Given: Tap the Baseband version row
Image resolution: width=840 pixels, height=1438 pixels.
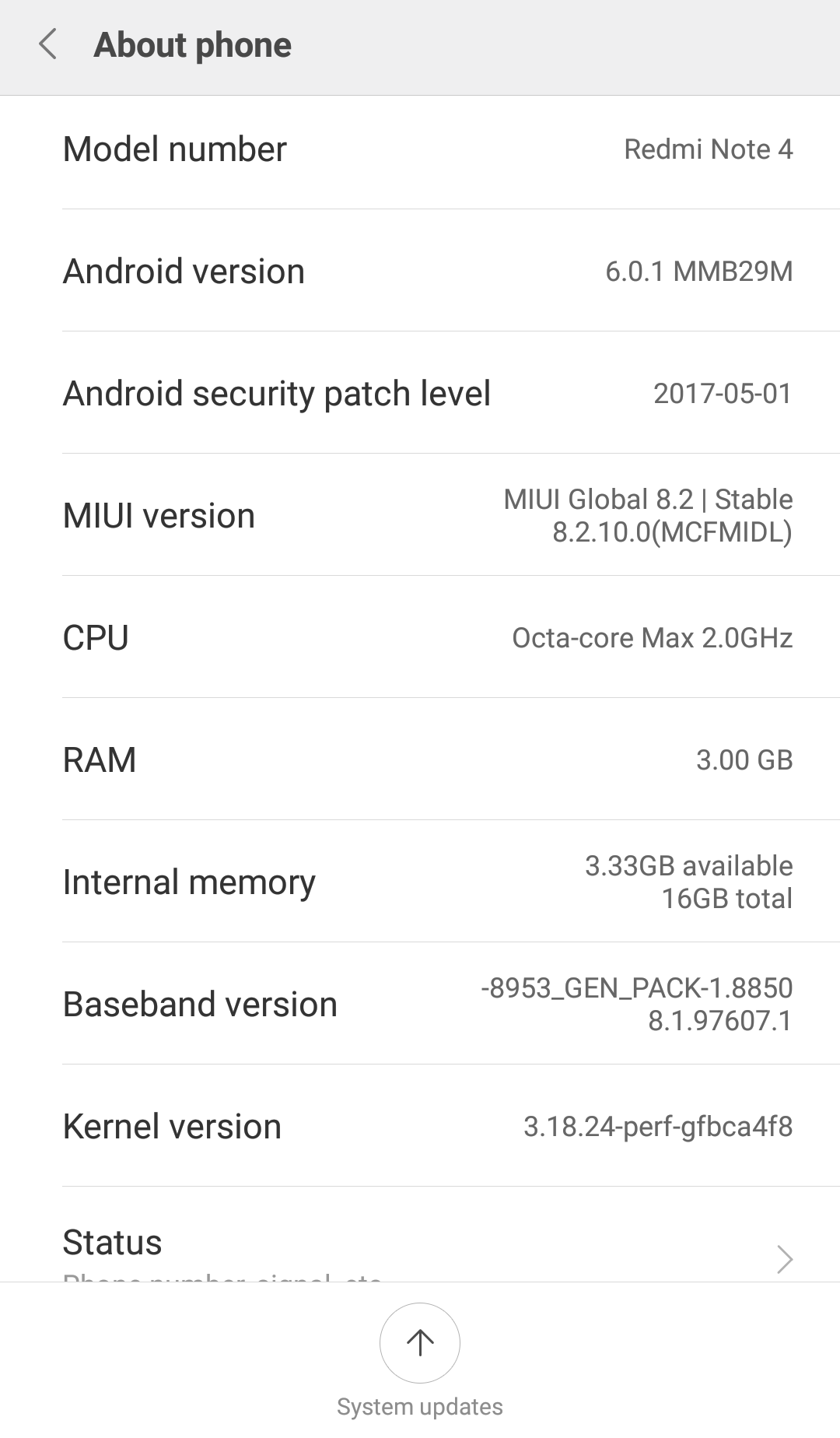Looking at the screenshot, I should coord(420,1003).
